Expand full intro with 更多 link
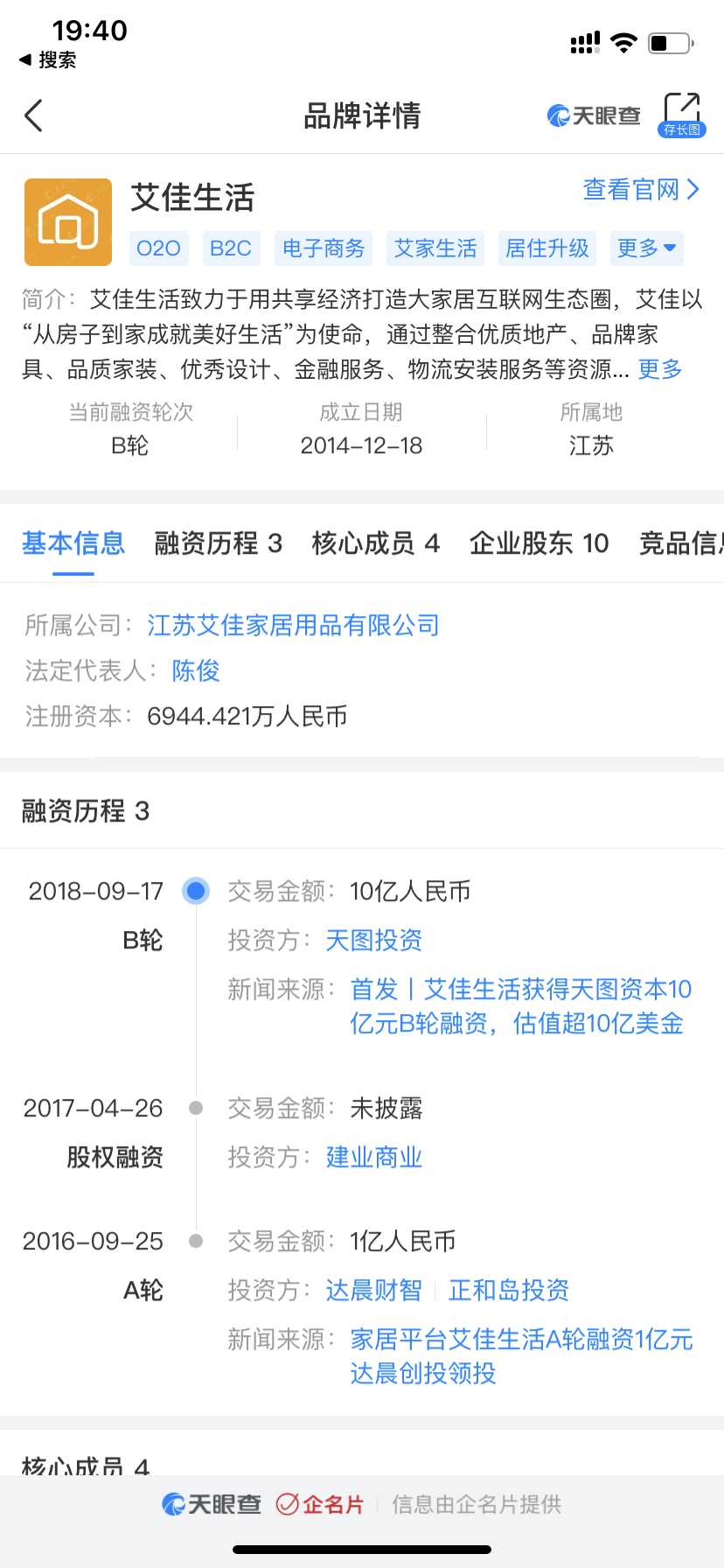The height and width of the screenshot is (1568, 724). click(x=660, y=369)
